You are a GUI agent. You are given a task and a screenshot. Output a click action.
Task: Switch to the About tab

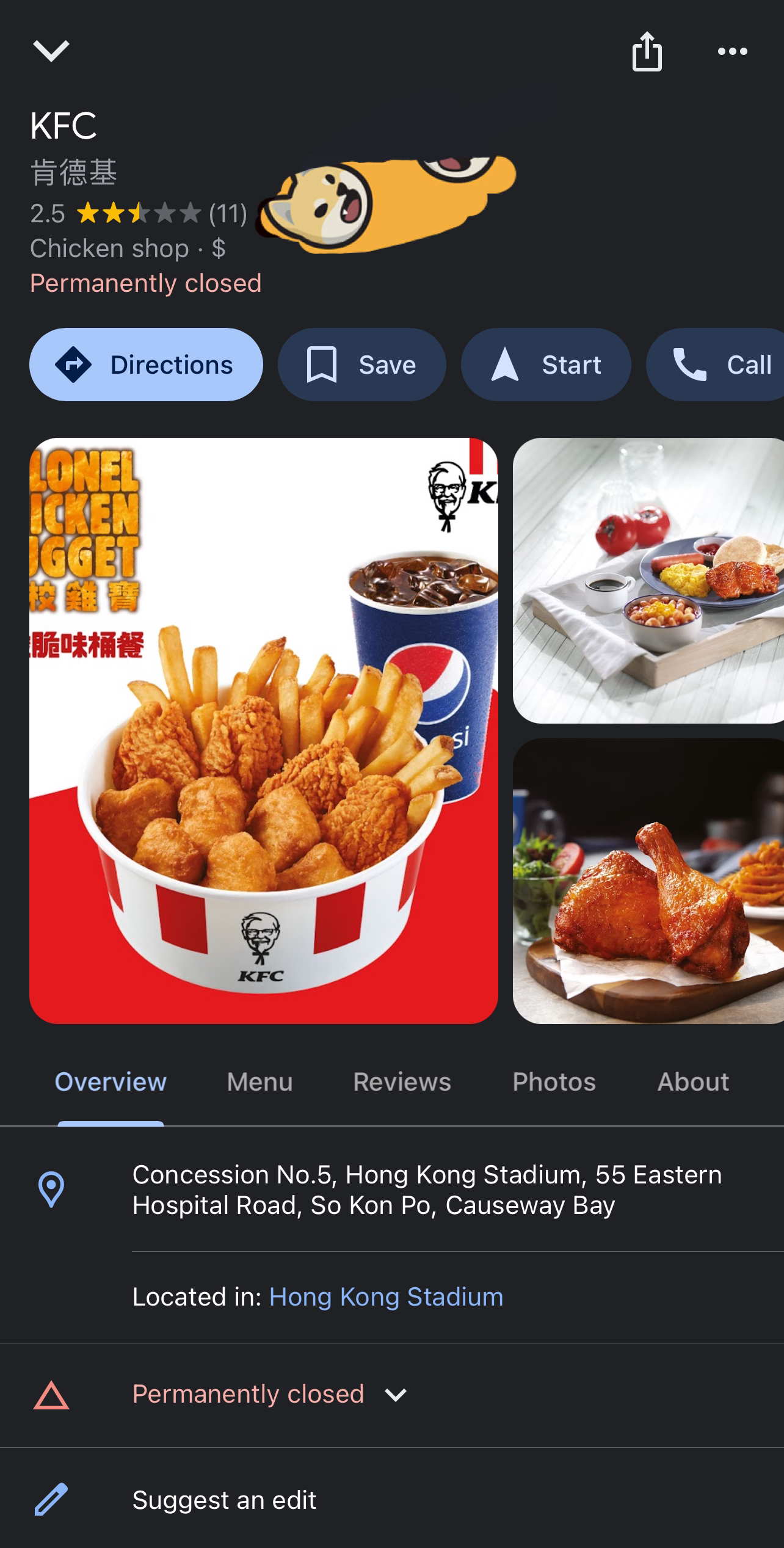(x=693, y=1082)
